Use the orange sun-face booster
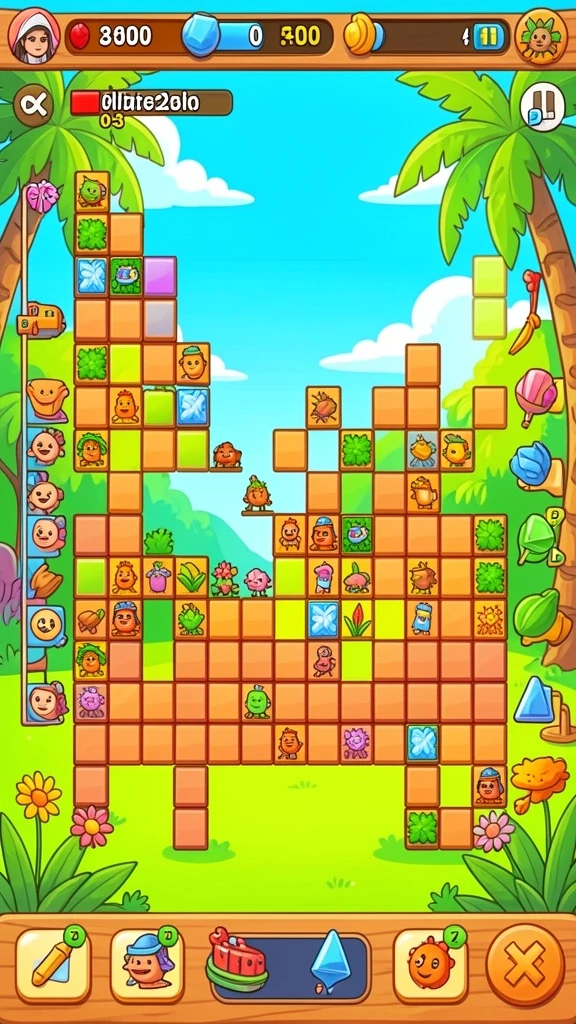576x1024 pixels. [x=430, y=965]
